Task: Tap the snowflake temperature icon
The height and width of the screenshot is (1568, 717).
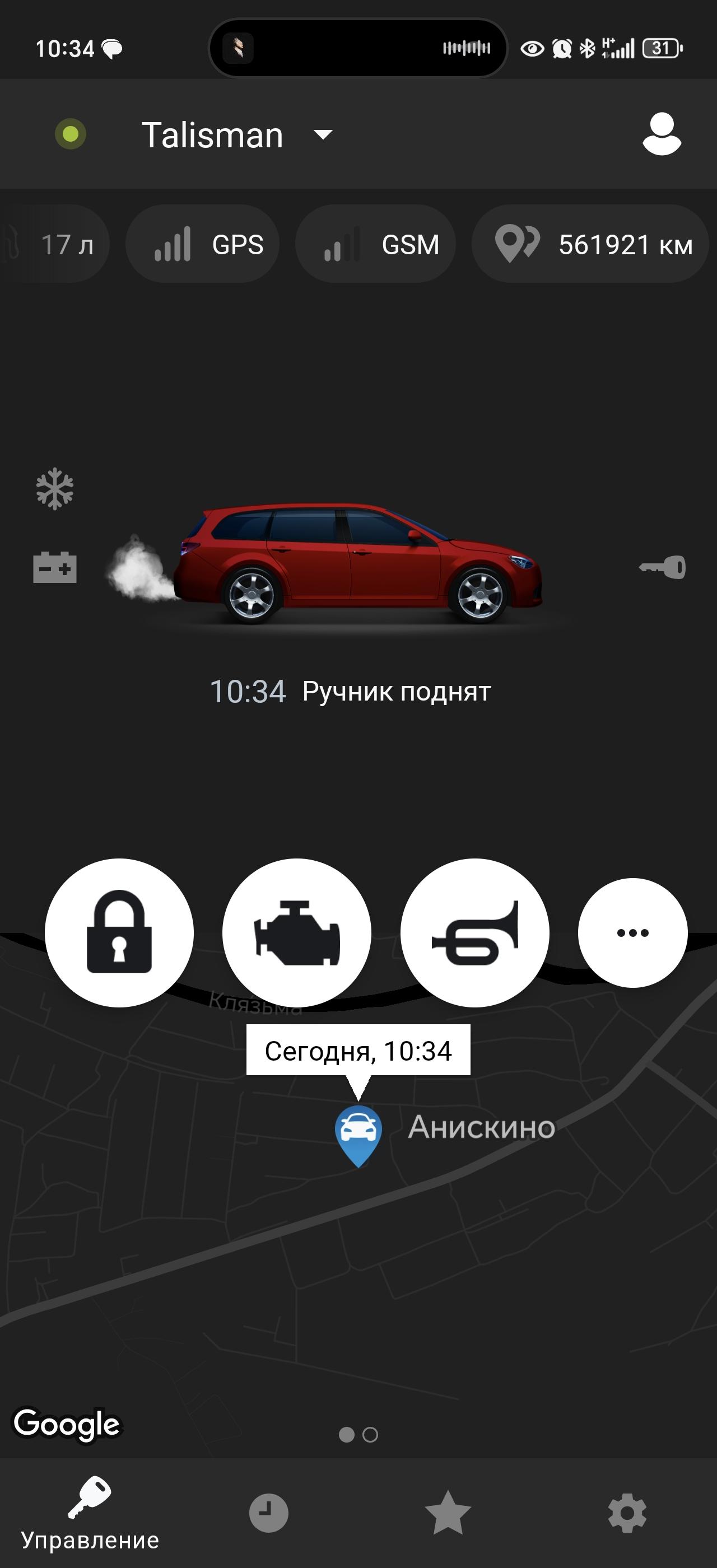Action: click(x=55, y=488)
